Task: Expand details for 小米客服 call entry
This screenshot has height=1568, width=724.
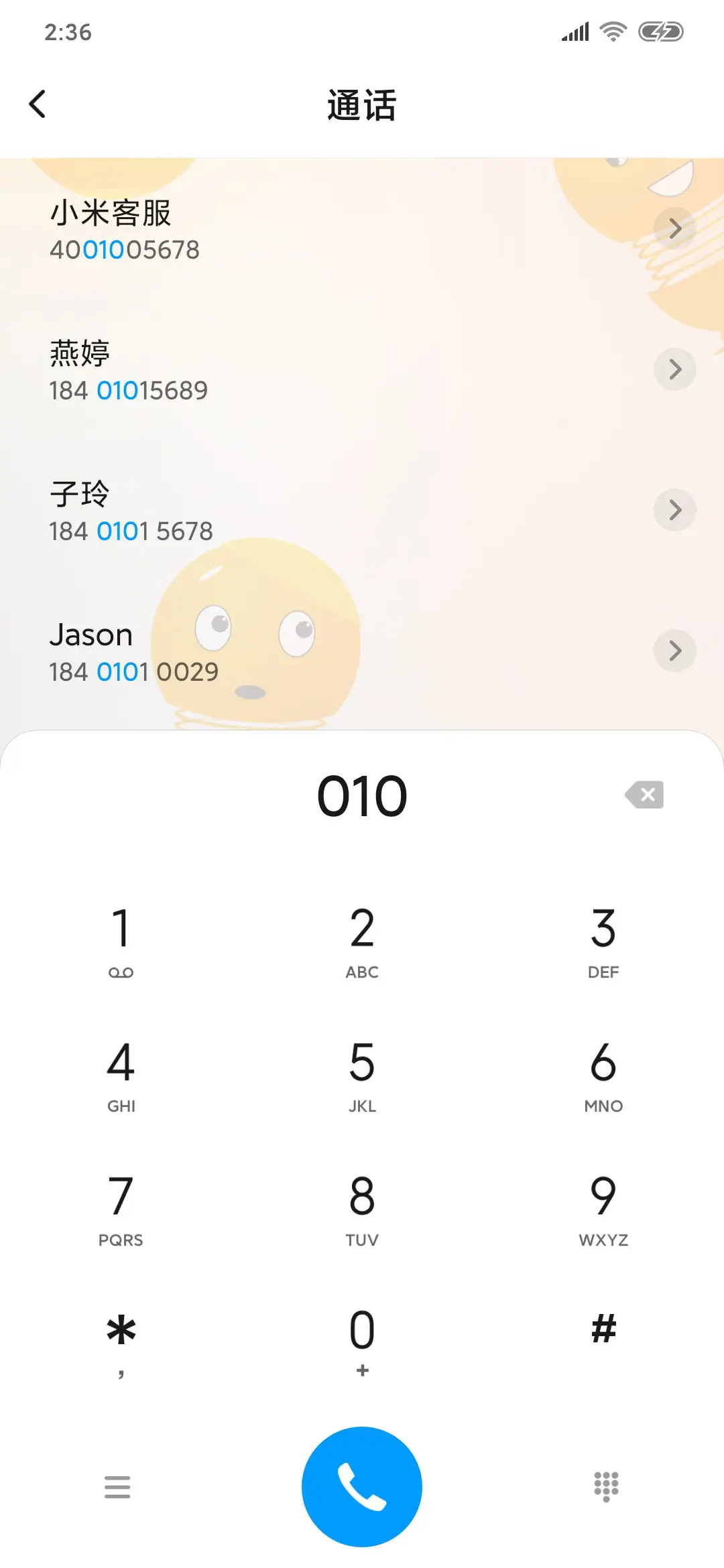Action: coord(675,228)
